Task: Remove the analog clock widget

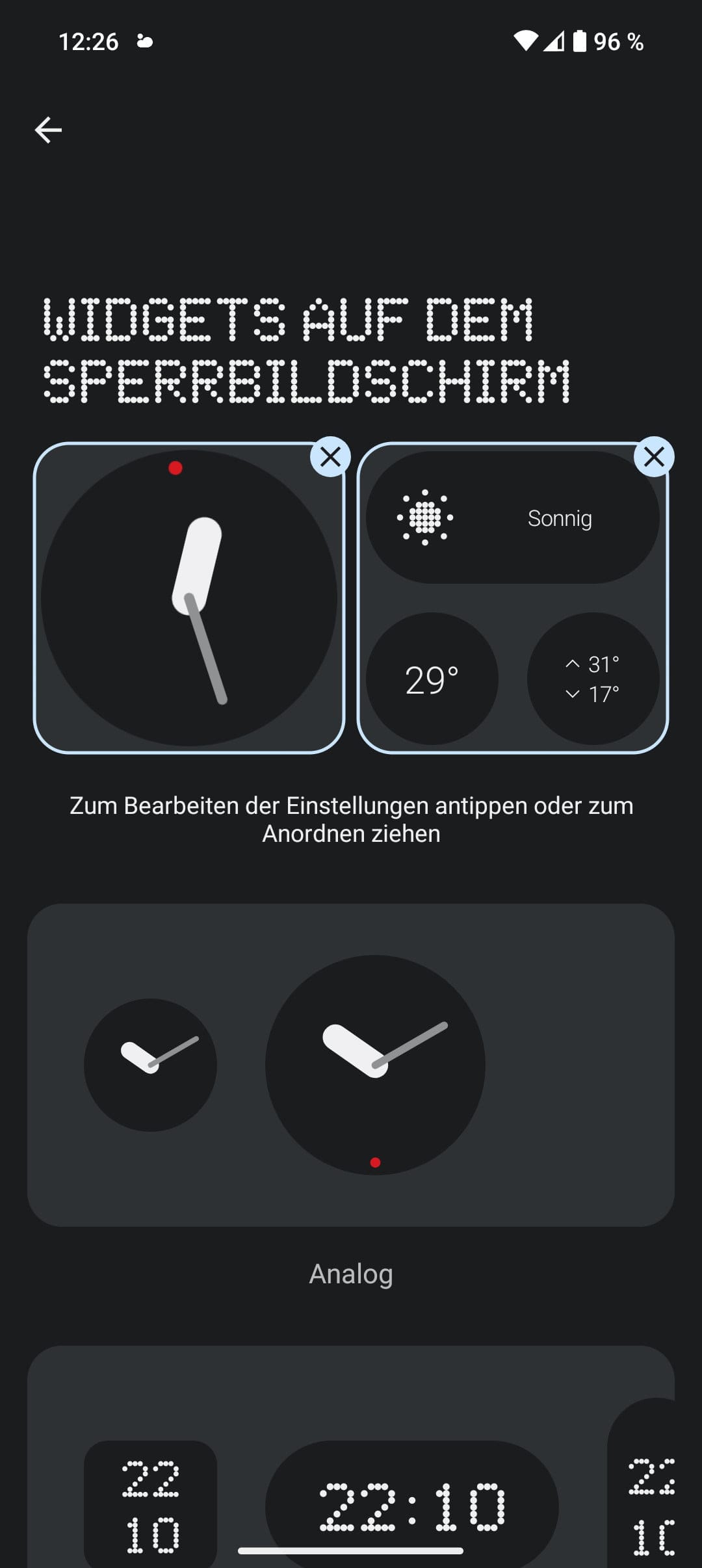Action: 330,457
